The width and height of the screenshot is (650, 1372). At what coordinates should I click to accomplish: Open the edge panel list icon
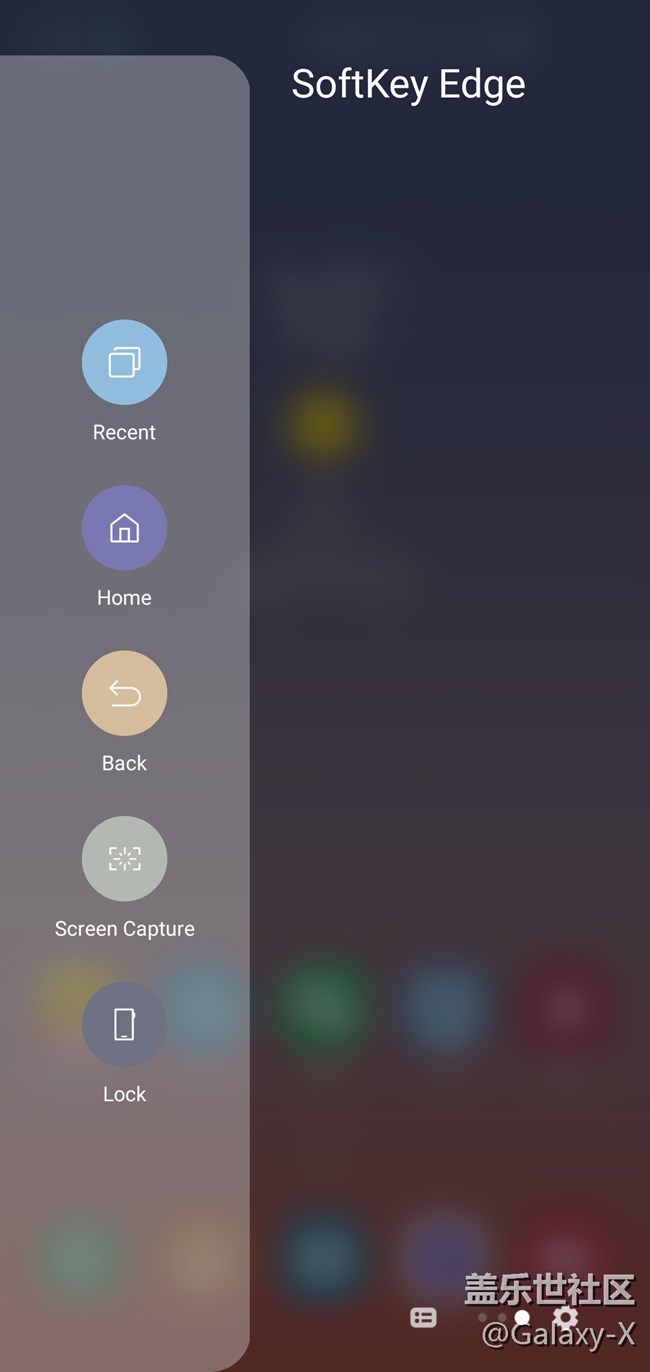423,1318
